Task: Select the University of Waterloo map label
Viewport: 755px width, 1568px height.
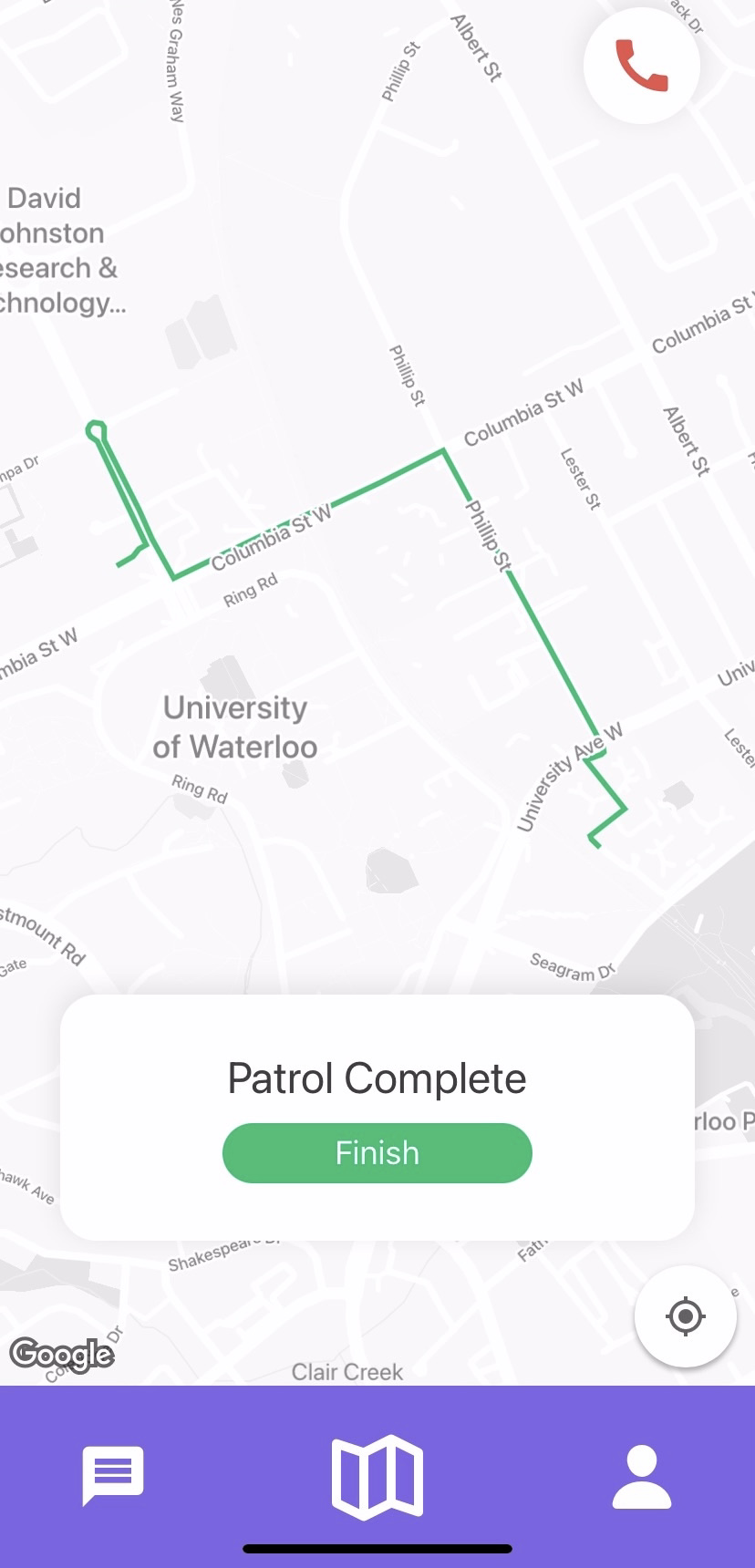Action: [x=234, y=727]
